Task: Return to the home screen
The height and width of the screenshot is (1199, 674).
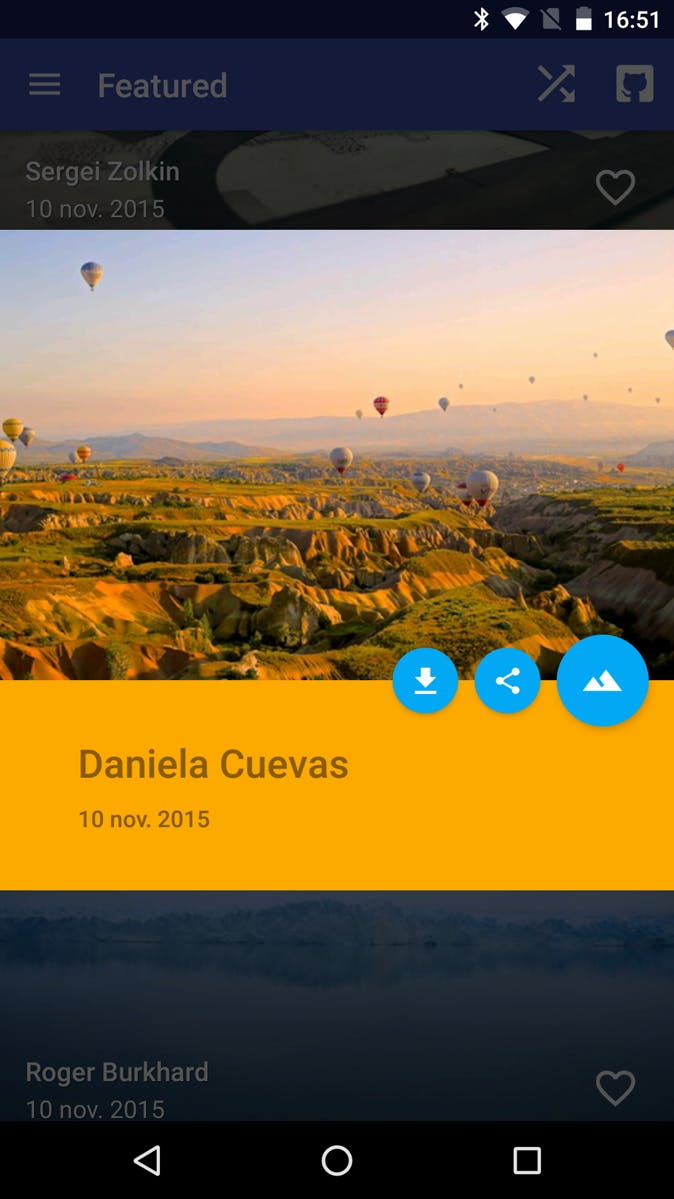Action: pos(337,1160)
